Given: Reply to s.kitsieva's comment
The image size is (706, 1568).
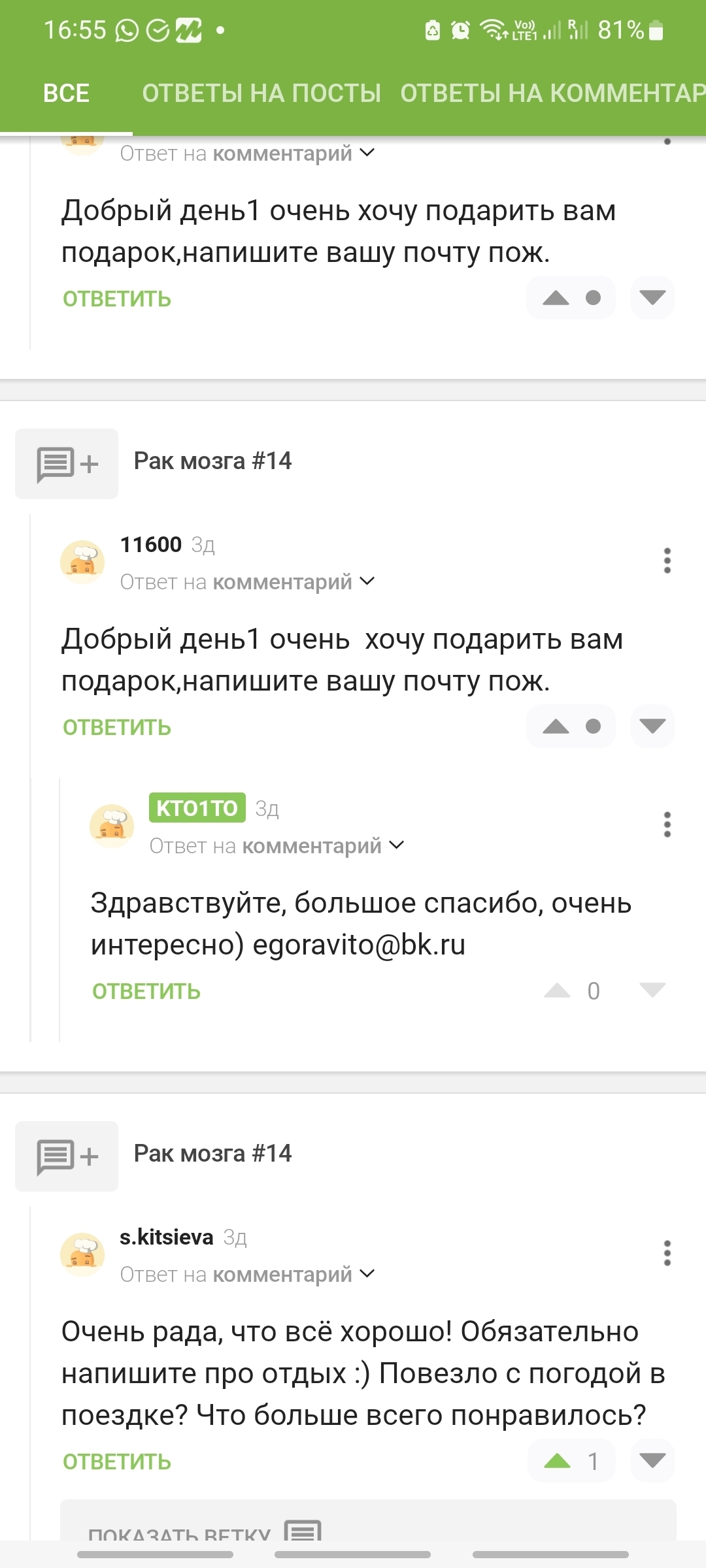Looking at the screenshot, I should point(117,1462).
